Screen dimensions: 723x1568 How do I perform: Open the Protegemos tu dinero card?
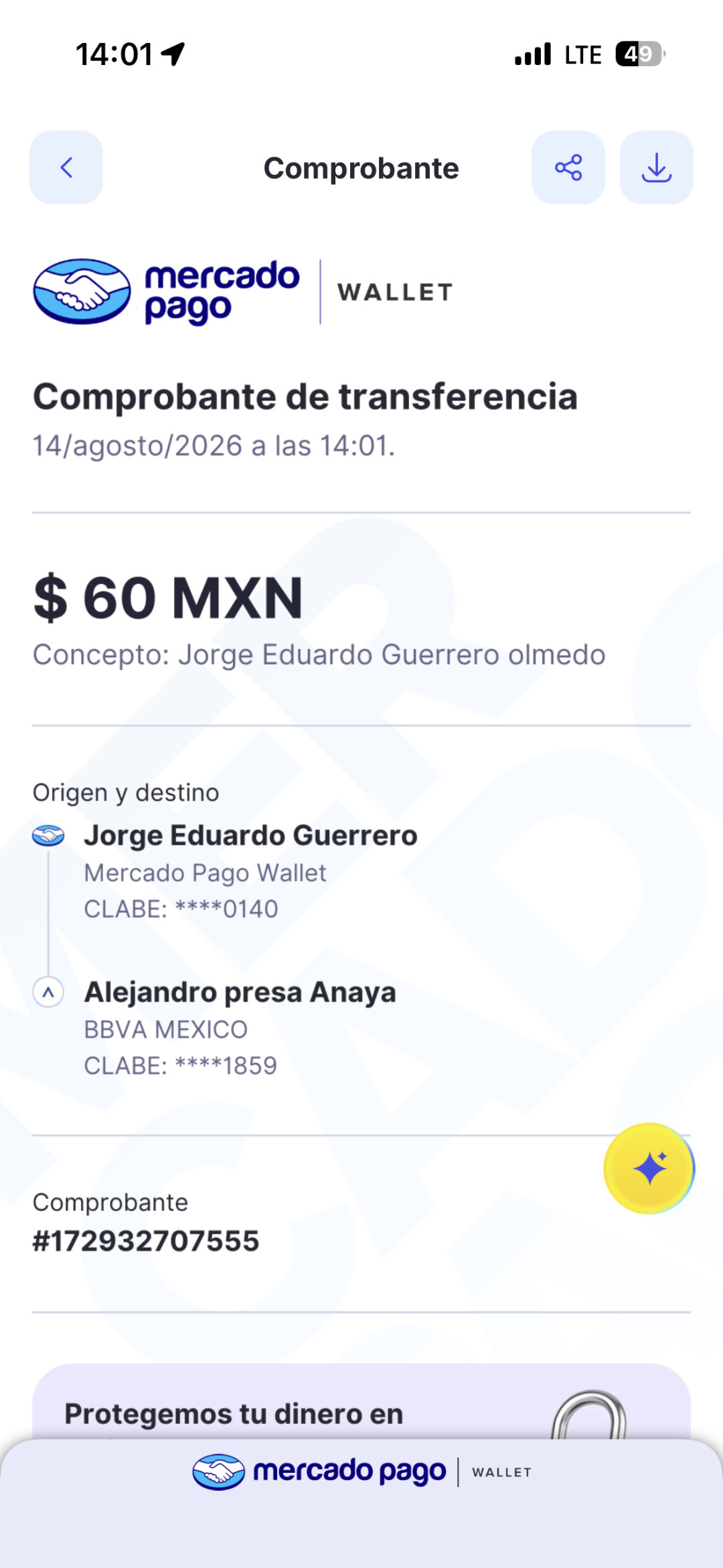[x=361, y=1401]
